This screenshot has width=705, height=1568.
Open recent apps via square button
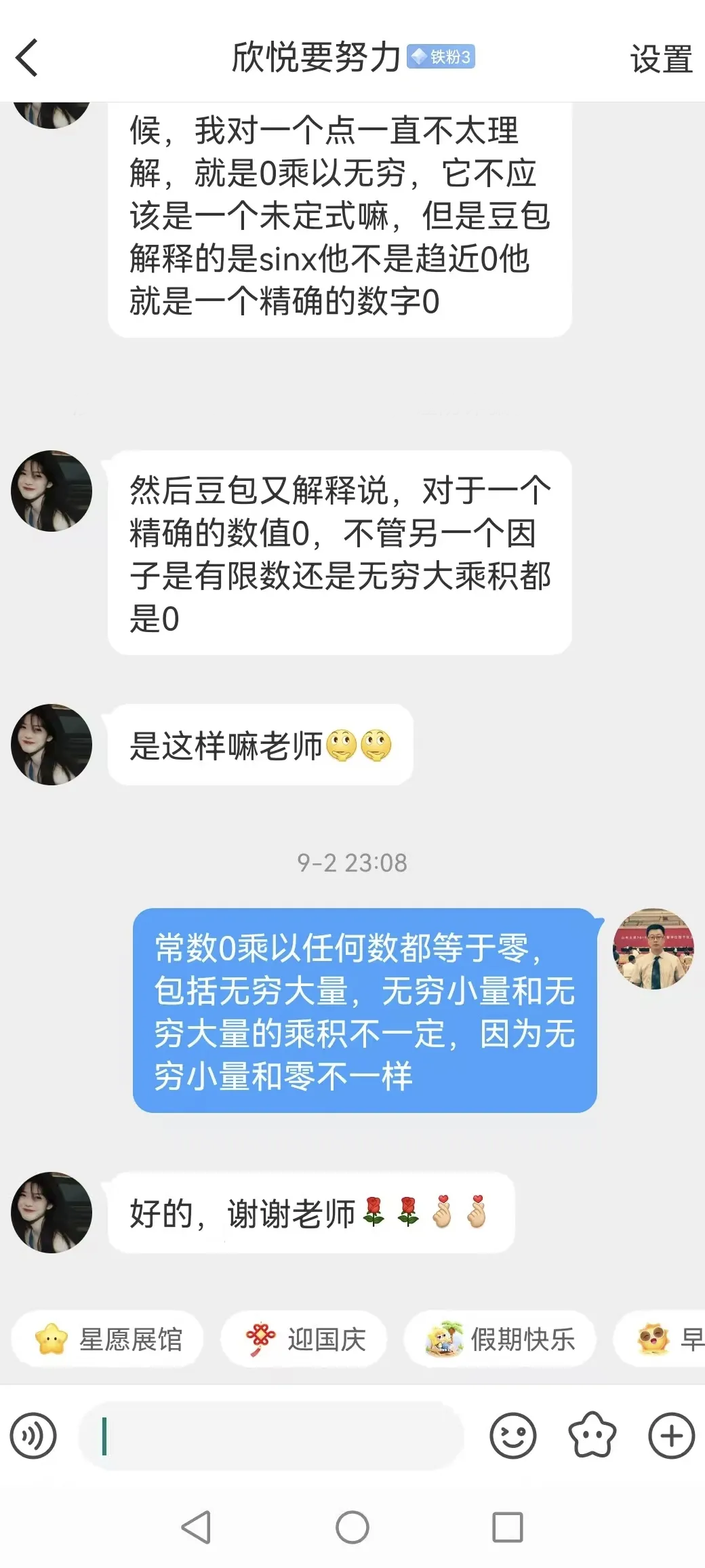click(x=507, y=1528)
